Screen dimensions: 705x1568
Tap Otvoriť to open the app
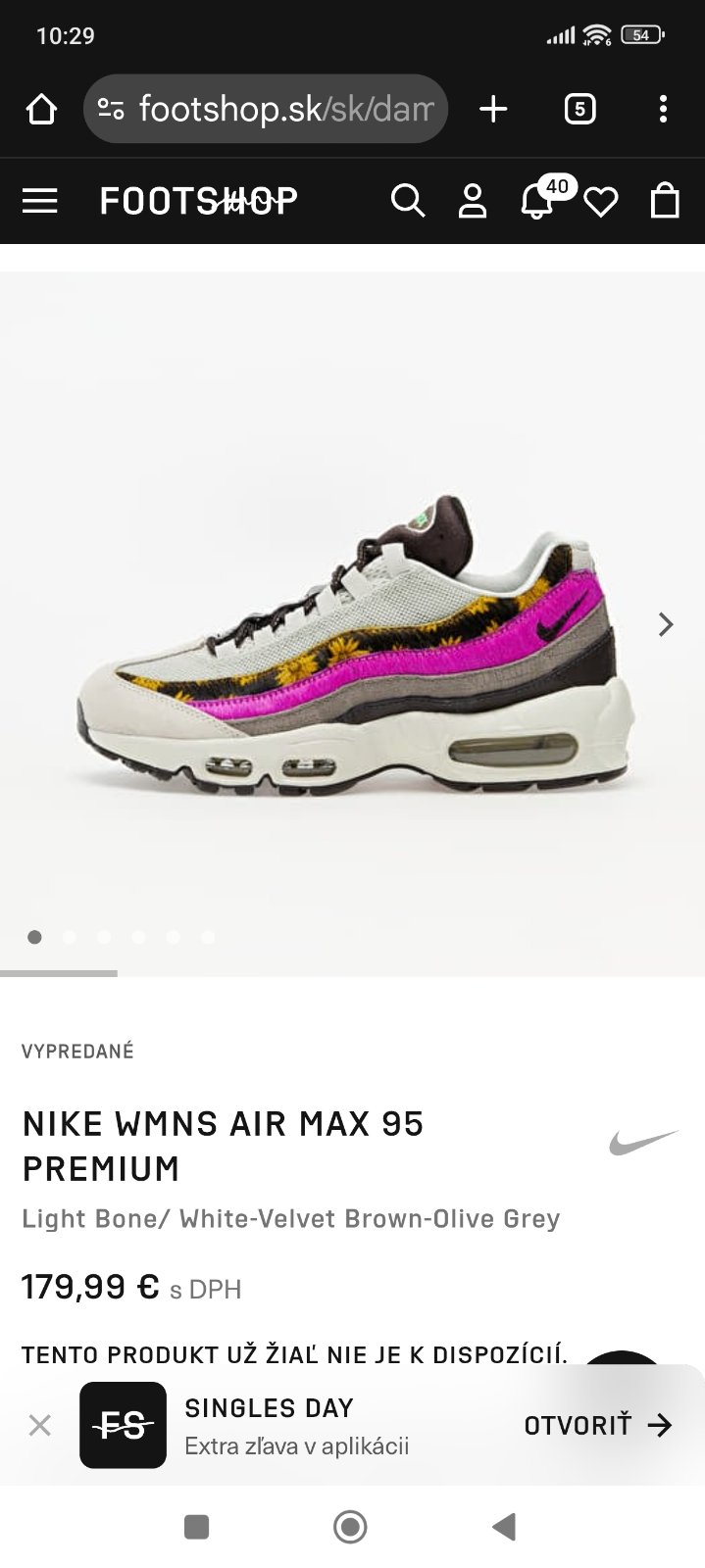[x=598, y=1425]
